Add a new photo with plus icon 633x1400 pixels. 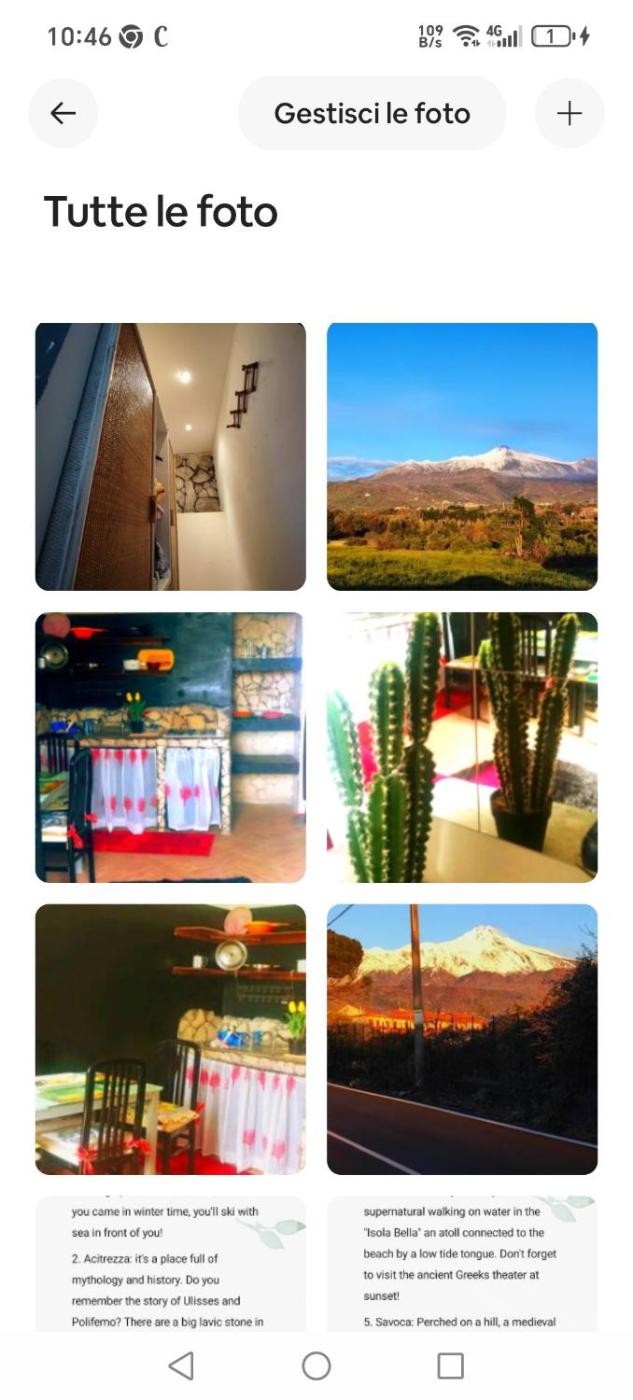[x=569, y=114]
